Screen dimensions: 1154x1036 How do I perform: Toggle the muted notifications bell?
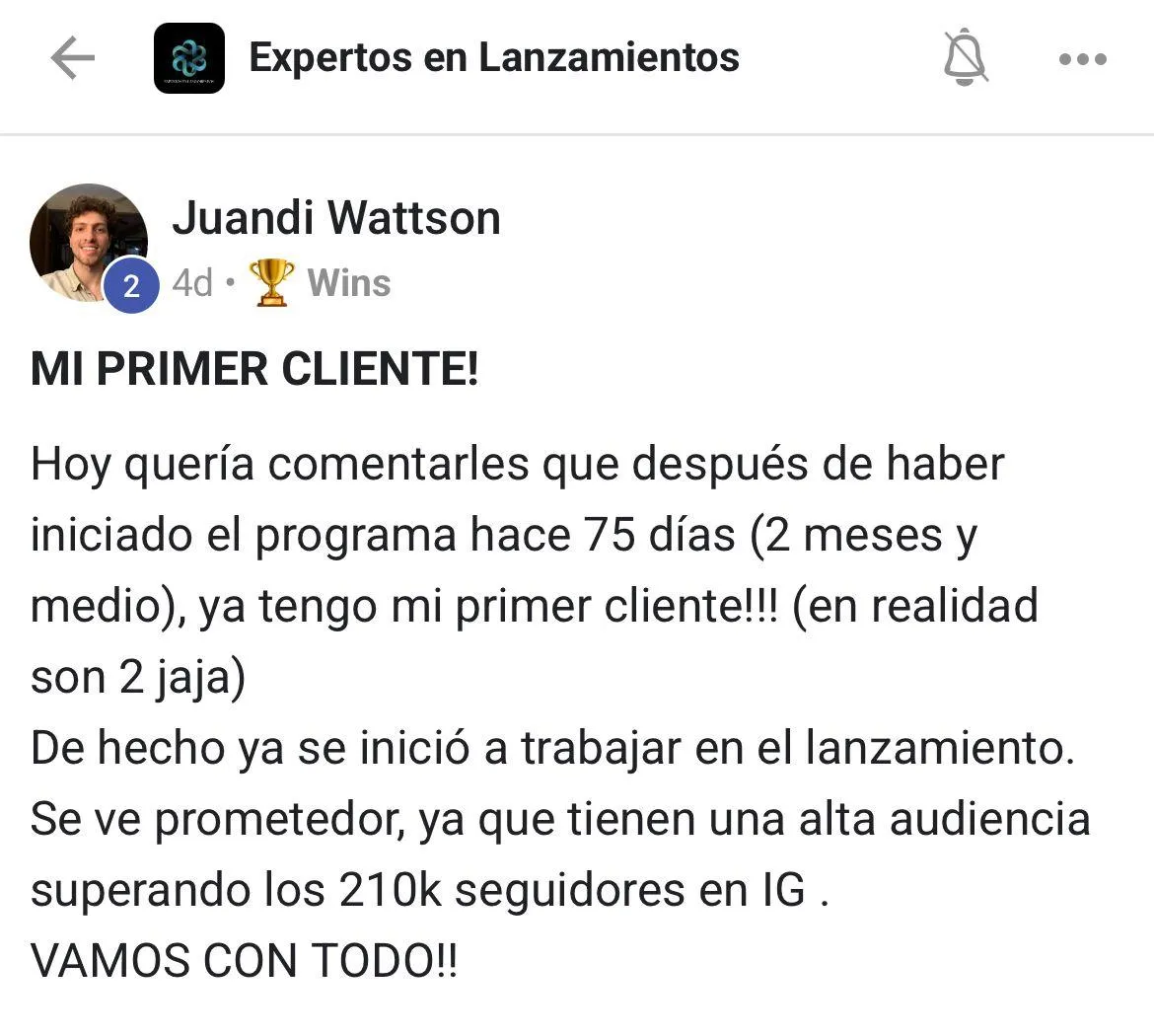tap(965, 56)
